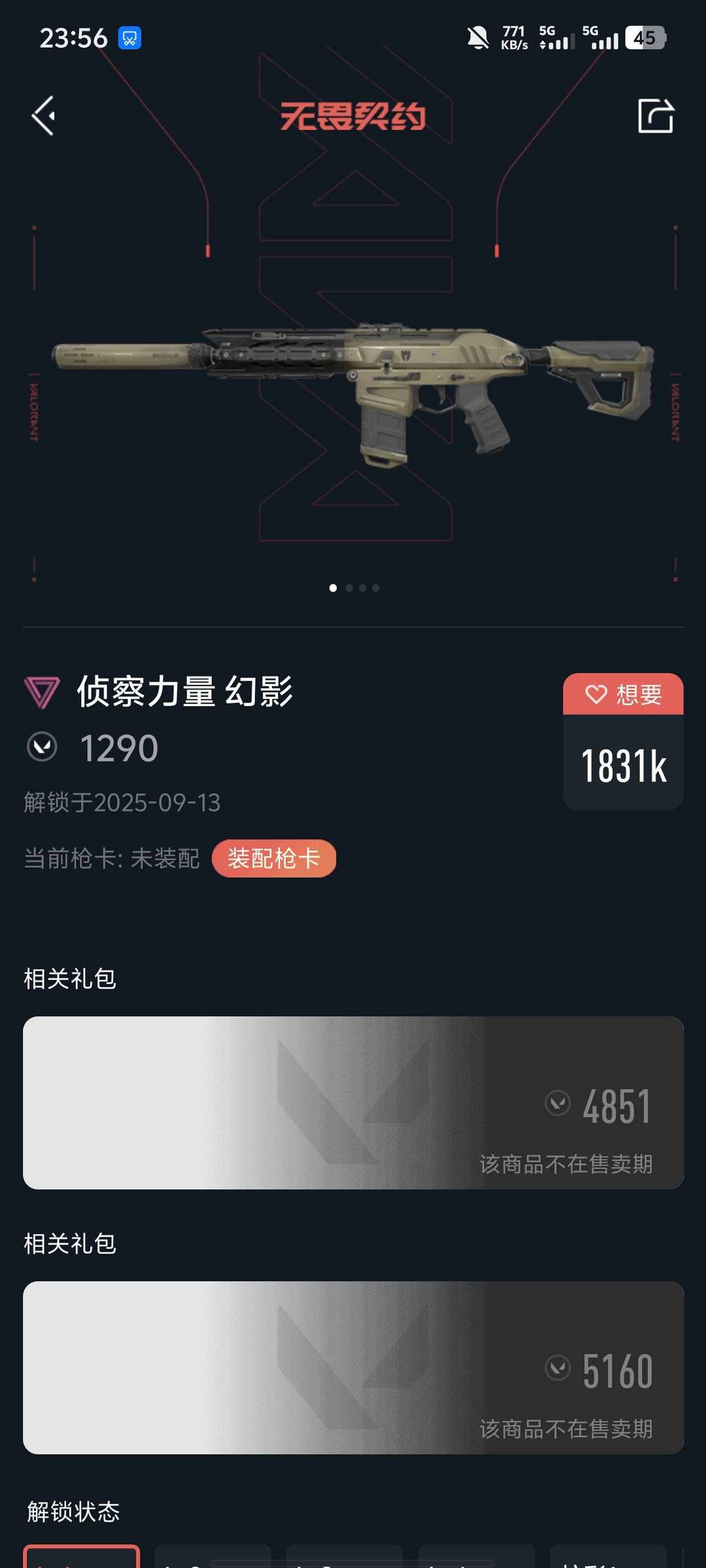Open the weapon image carousel
Screen dimensions: 706x1568
click(x=353, y=392)
